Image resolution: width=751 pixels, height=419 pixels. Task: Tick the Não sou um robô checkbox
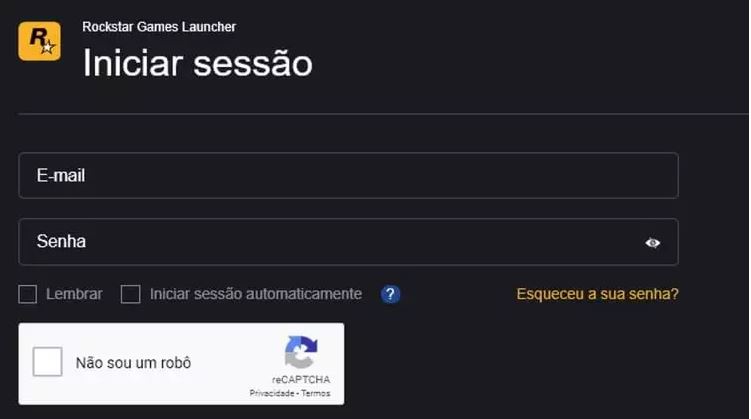[x=48, y=362]
